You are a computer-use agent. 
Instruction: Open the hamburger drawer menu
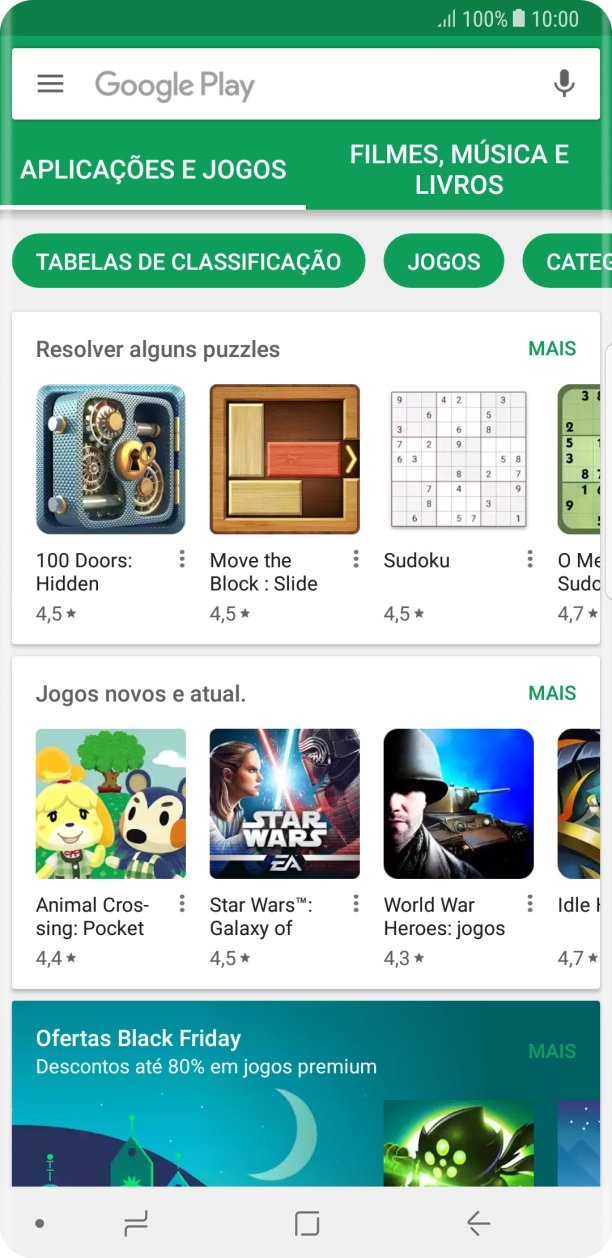pos(50,84)
